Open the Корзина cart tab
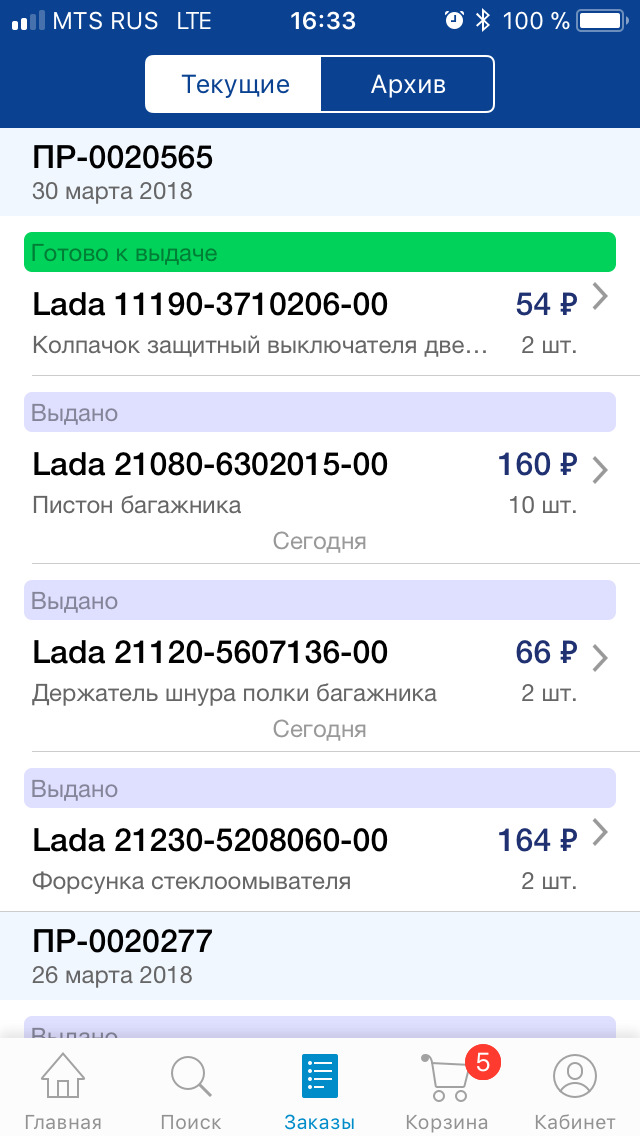Viewport: 640px width, 1136px height. (447, 1090)
